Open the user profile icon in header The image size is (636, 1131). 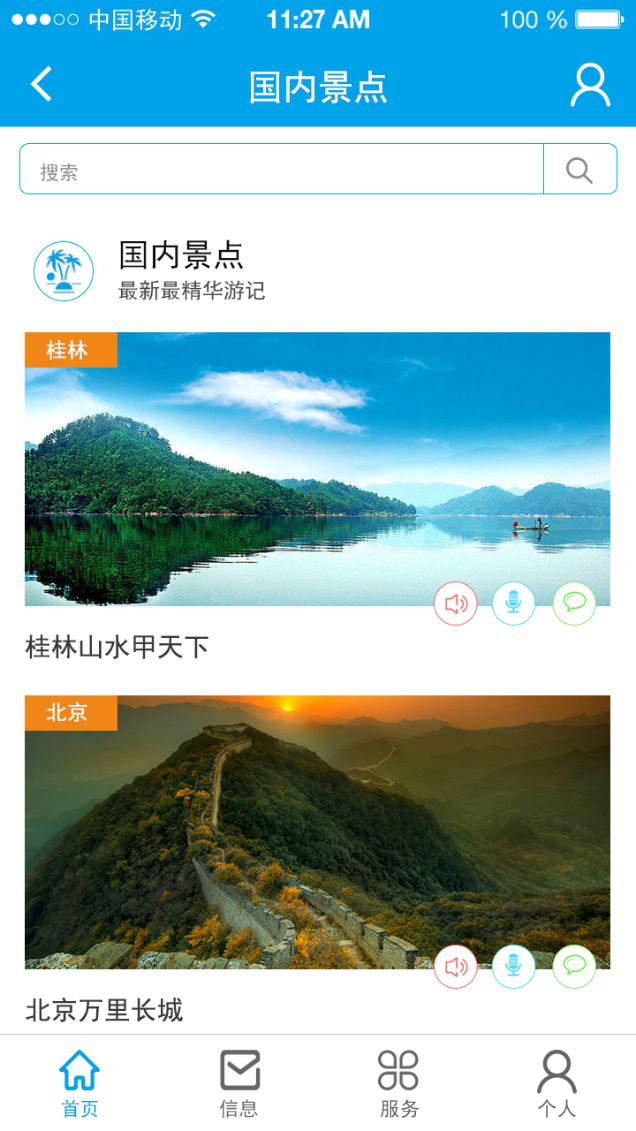[590, 86]
